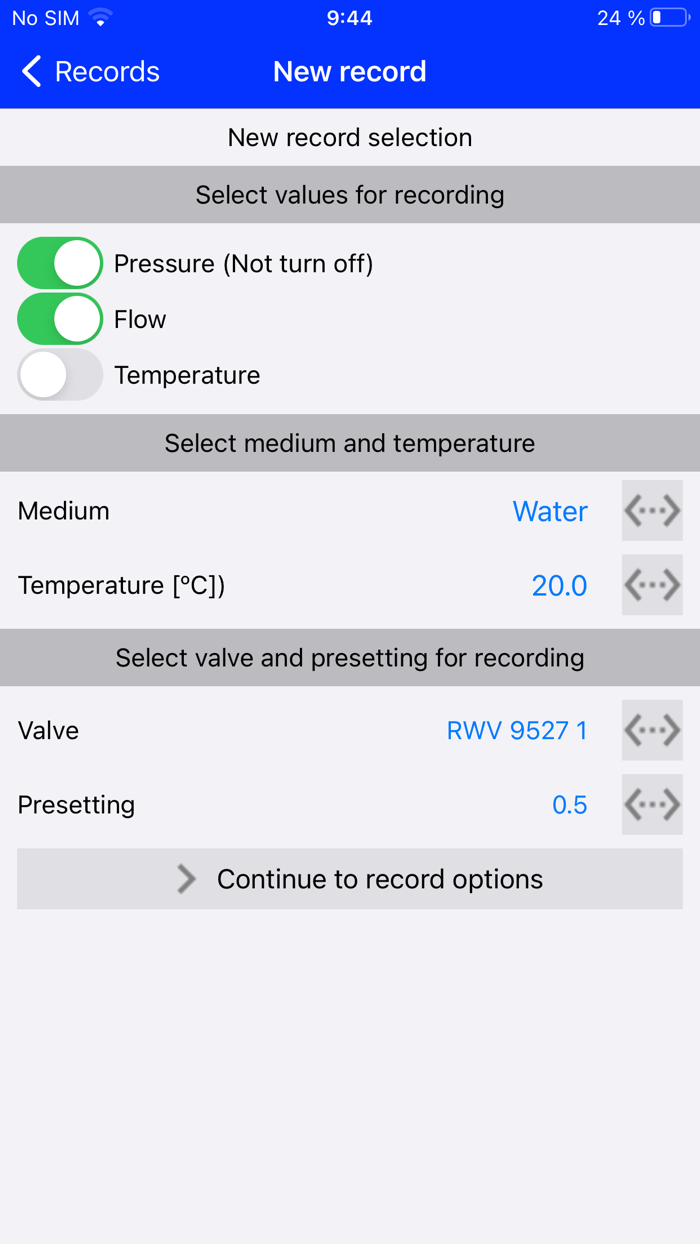Screen dimensions: 700x1244
Task: Open the Valve selector arrow button
Action: point(652,730)
